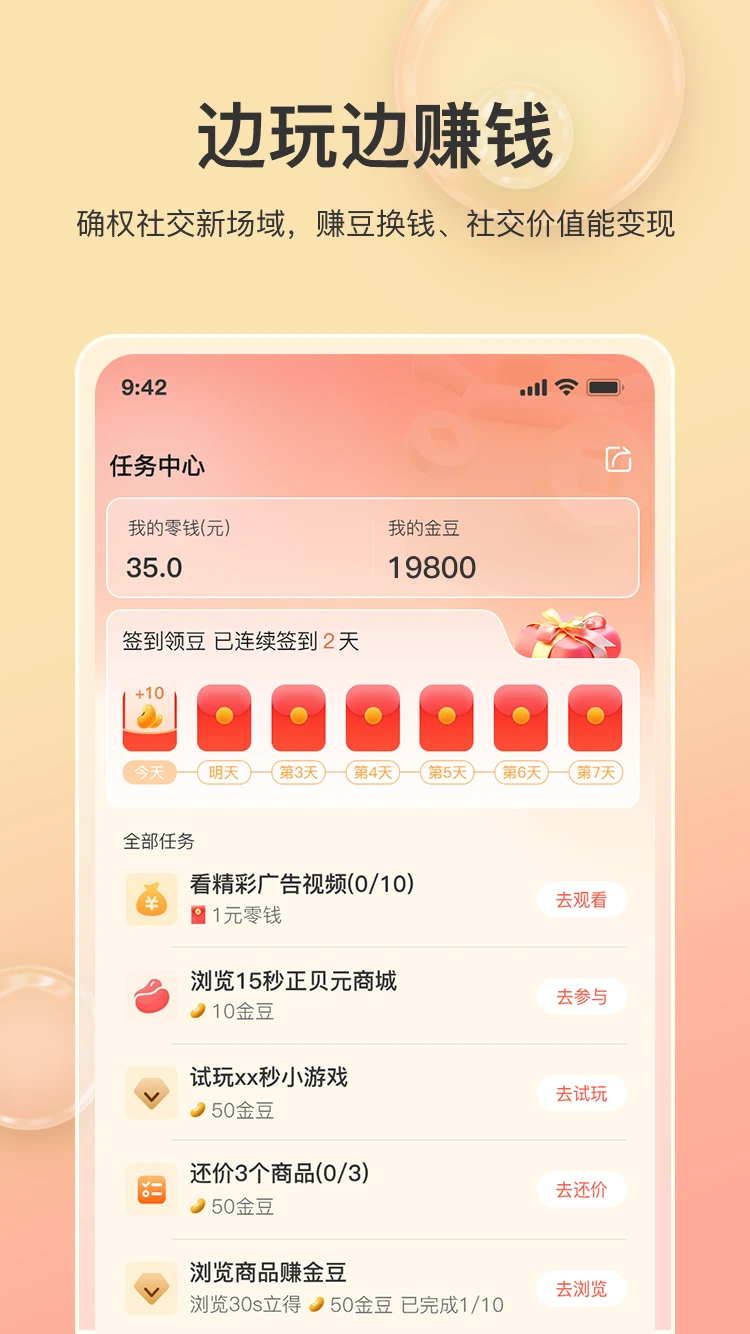Viewport: 750px width, 1334px height.
Task: Tap 去试玩 for the mini game task
Action: tap(581, 1093)
